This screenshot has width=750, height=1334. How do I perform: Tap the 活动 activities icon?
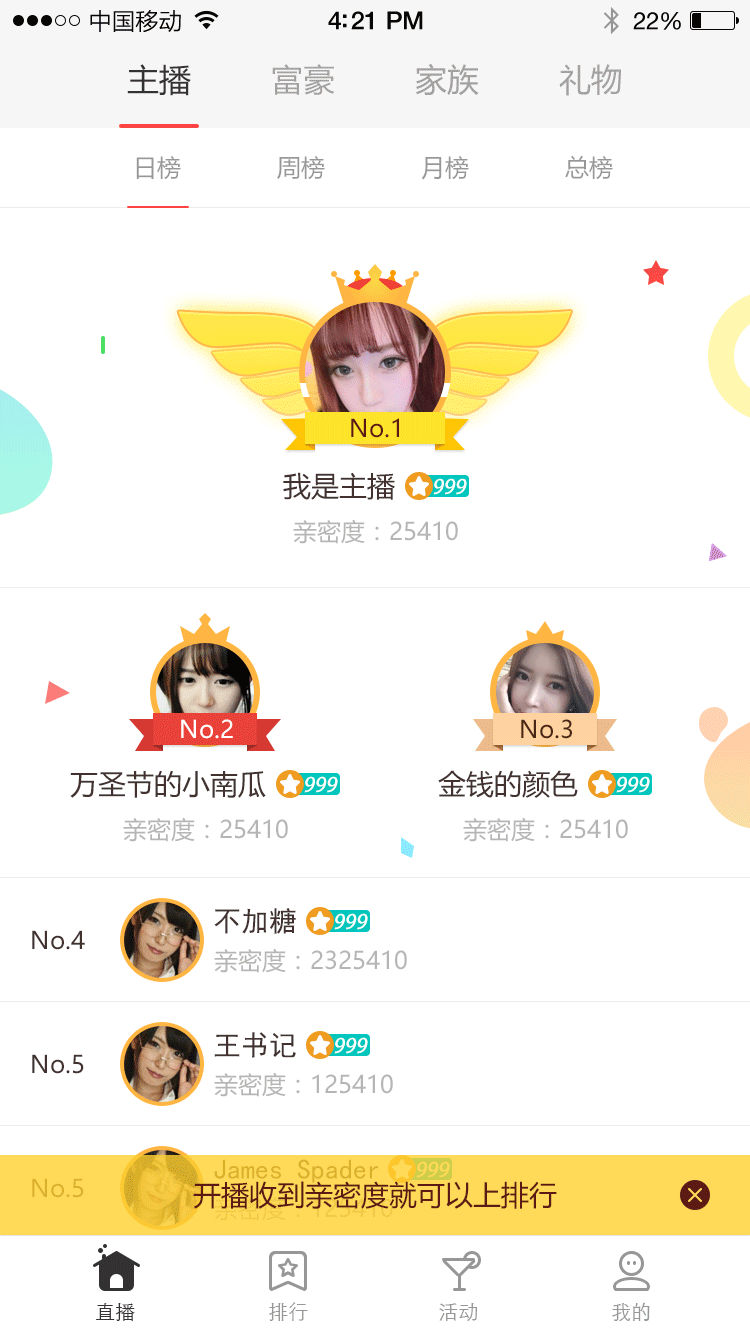point(460,1270)
